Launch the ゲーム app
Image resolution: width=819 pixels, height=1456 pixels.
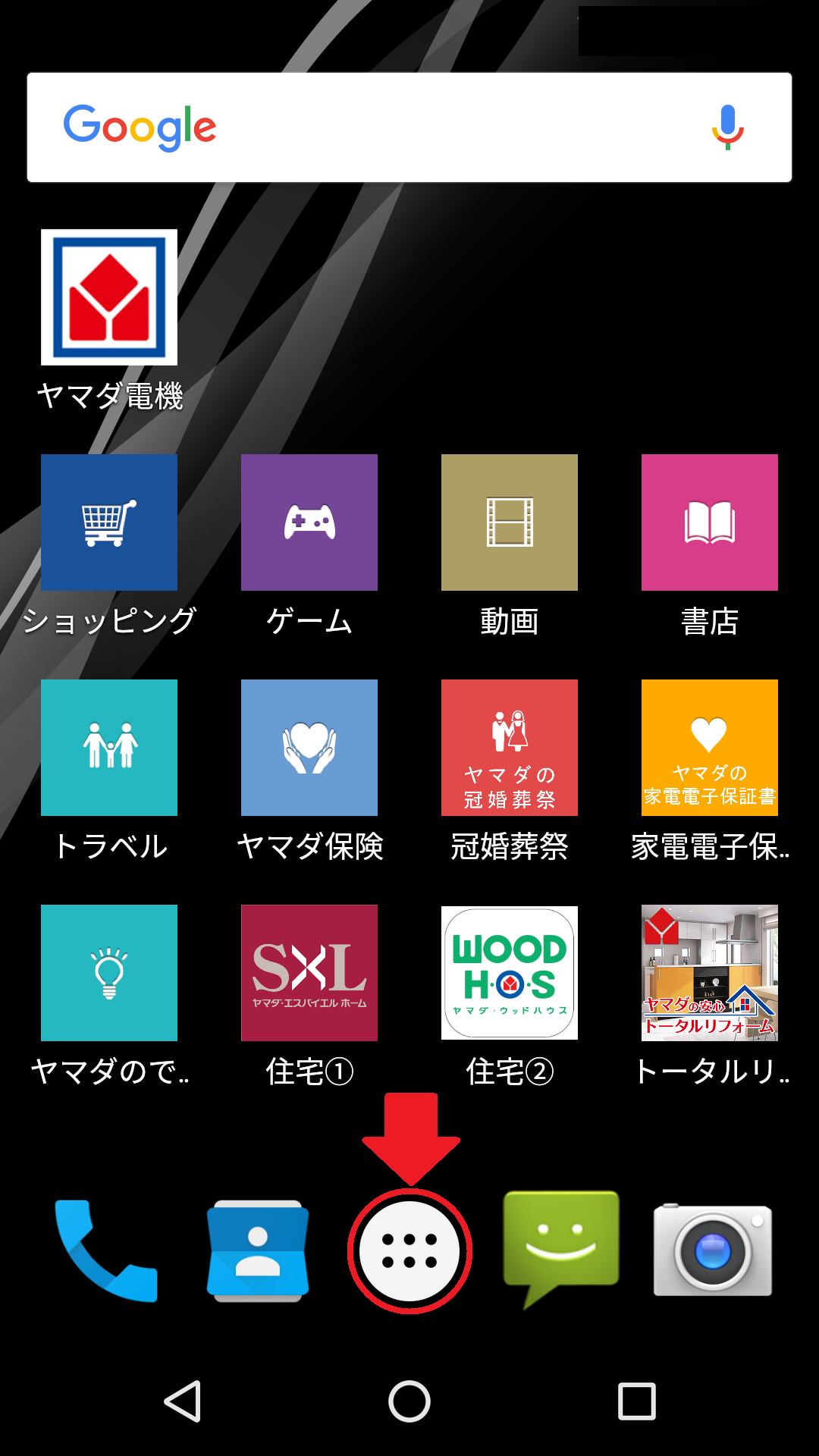309,522
